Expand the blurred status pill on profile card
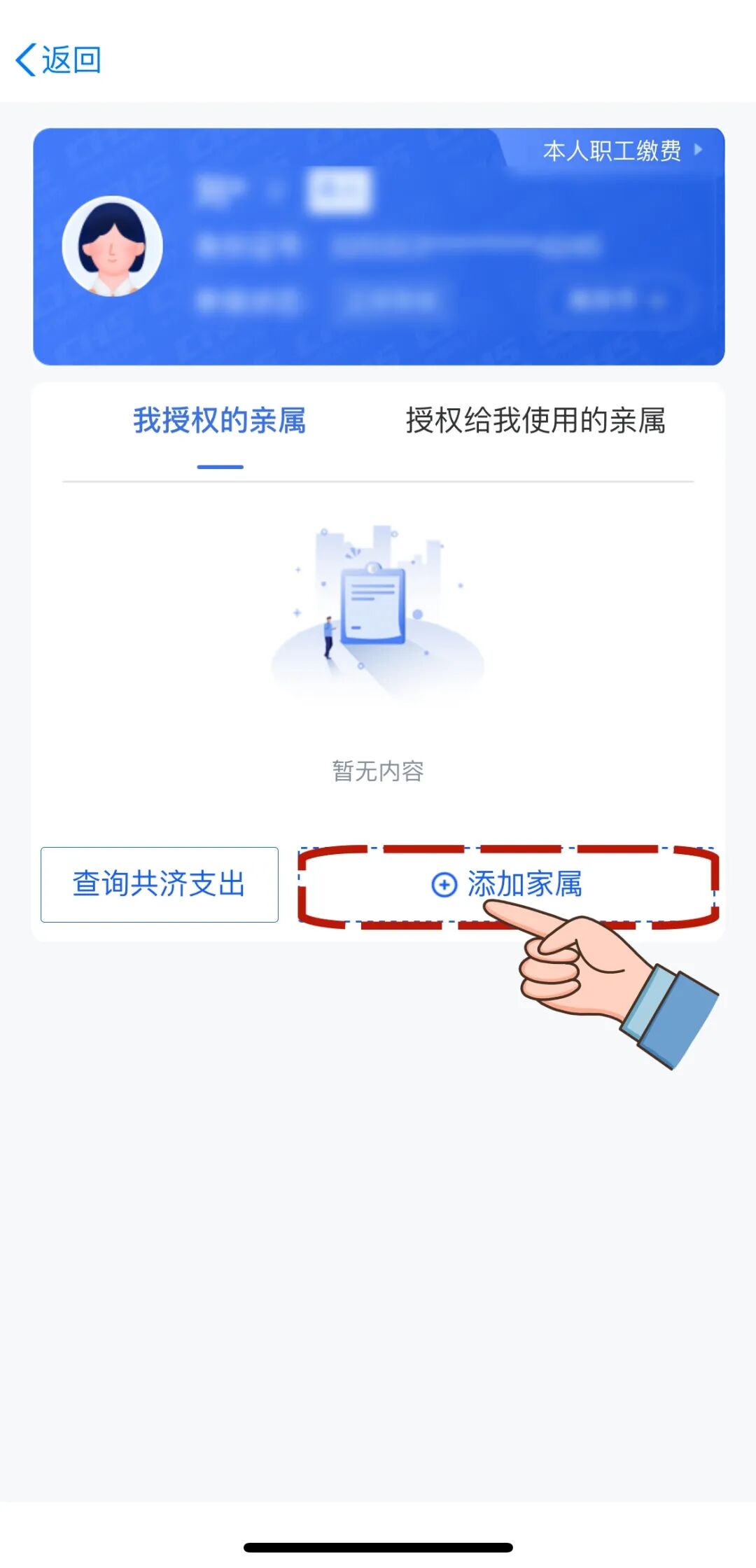 616,299
